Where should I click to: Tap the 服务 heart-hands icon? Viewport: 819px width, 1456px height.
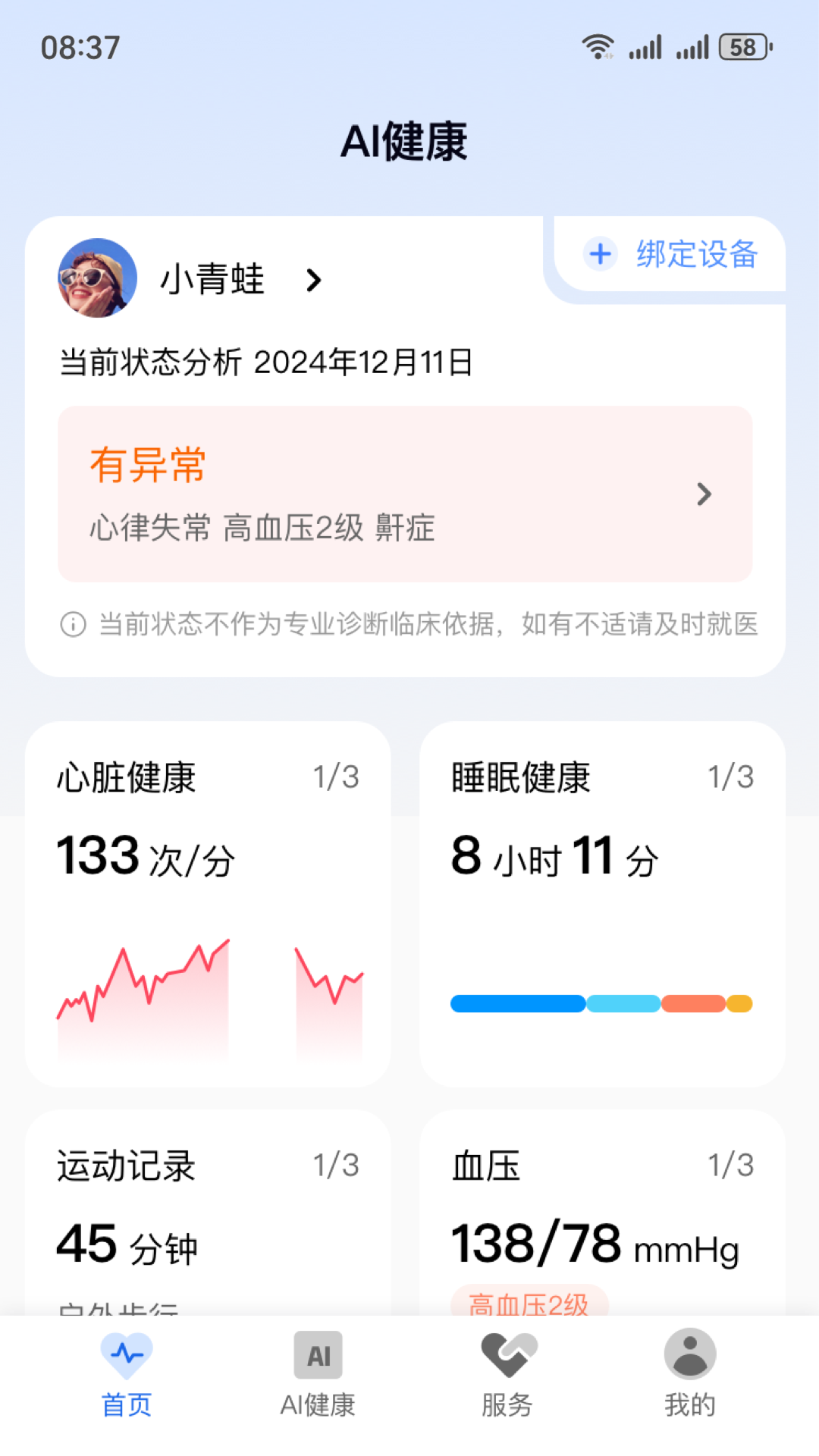[x=507, y=1354]
